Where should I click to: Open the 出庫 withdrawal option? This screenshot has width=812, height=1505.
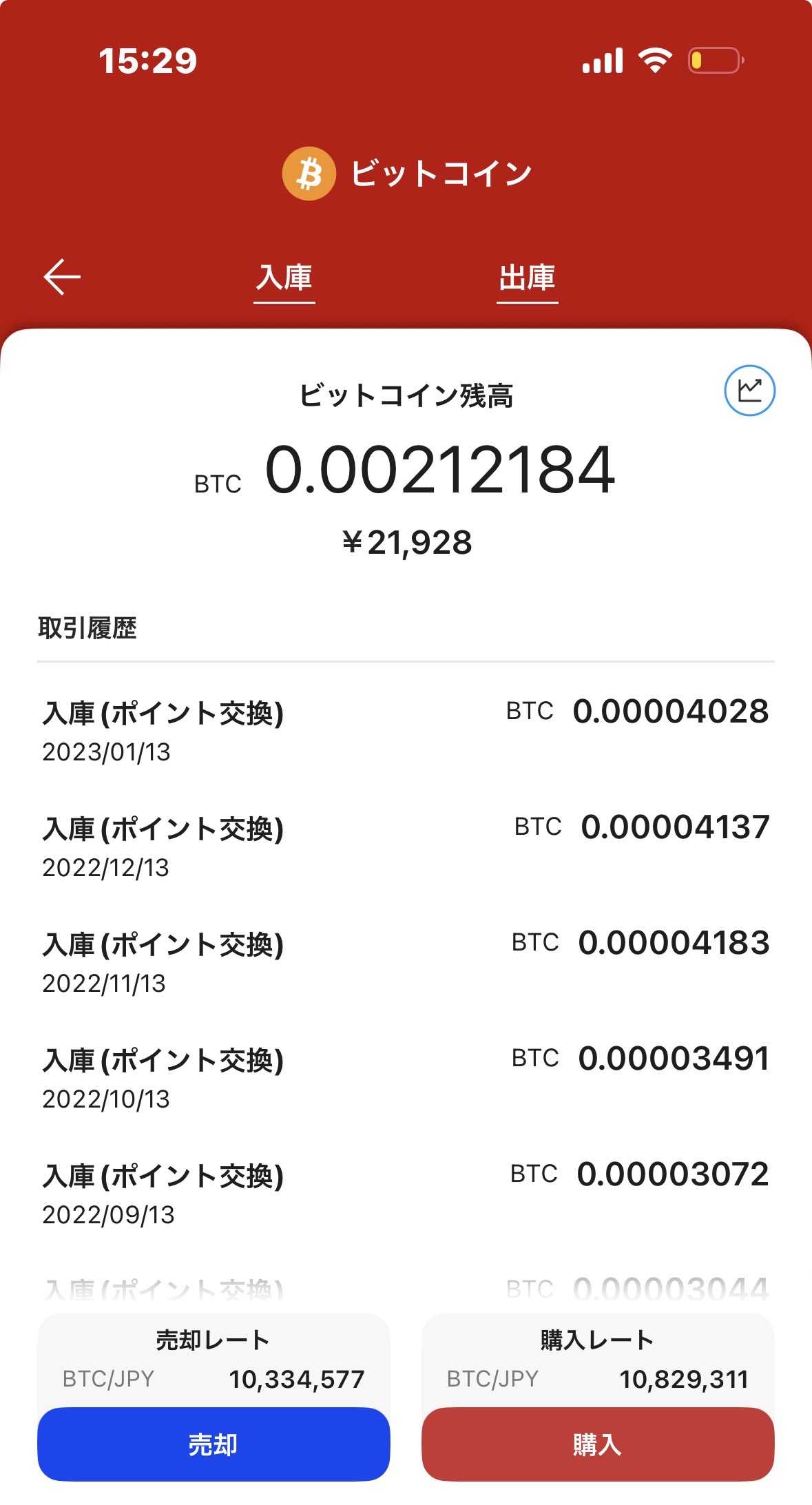527,278
